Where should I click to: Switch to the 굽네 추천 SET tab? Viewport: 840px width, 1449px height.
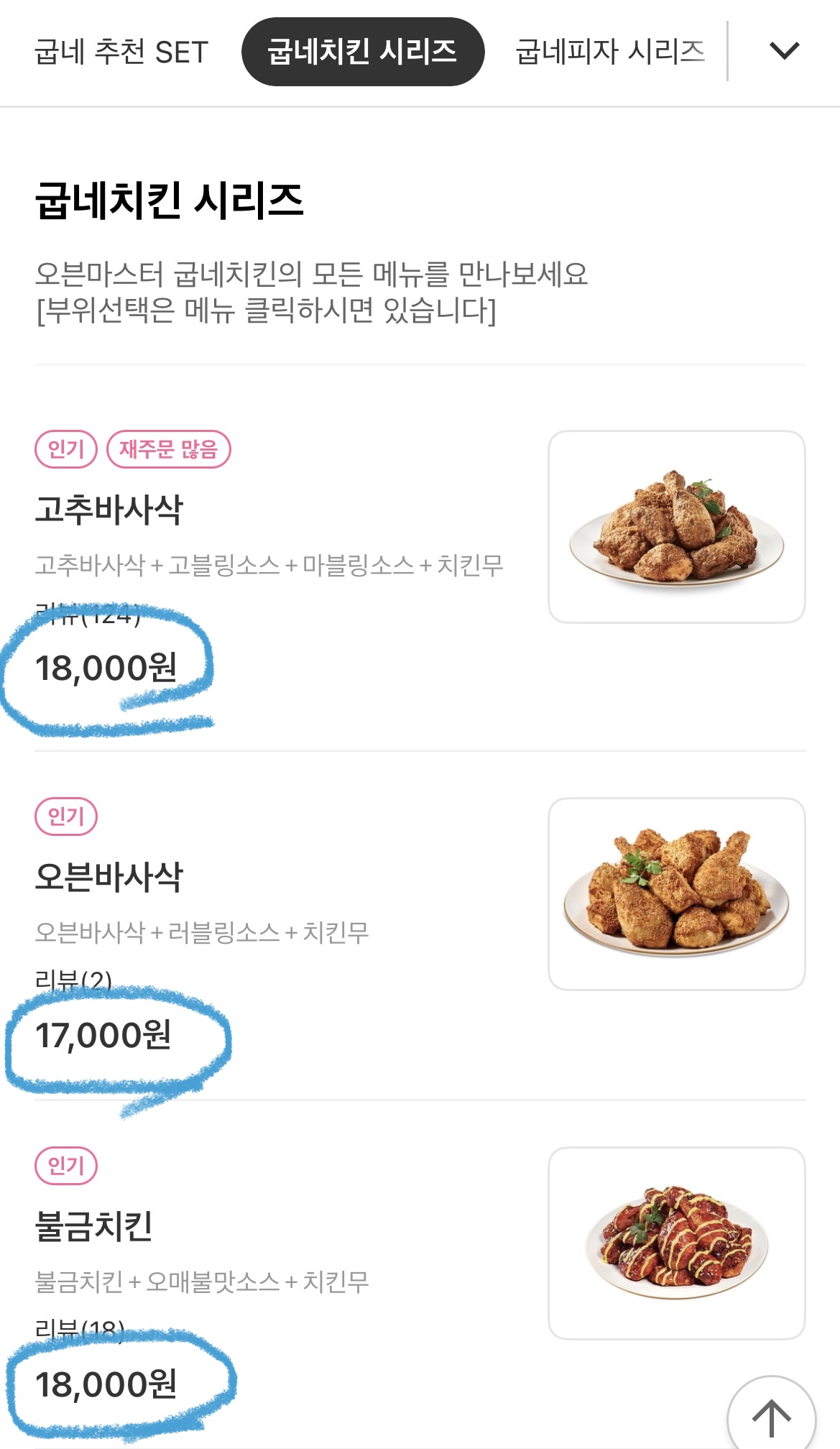coord(121,52)
